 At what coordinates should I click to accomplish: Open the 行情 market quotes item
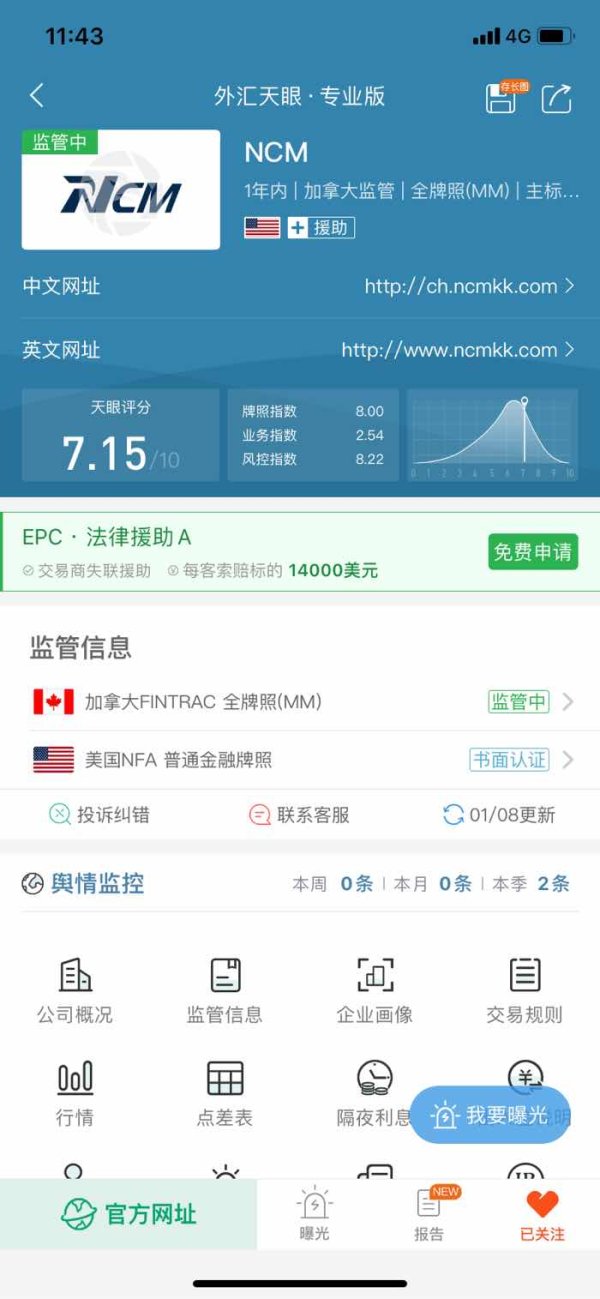coord(75,1094)
